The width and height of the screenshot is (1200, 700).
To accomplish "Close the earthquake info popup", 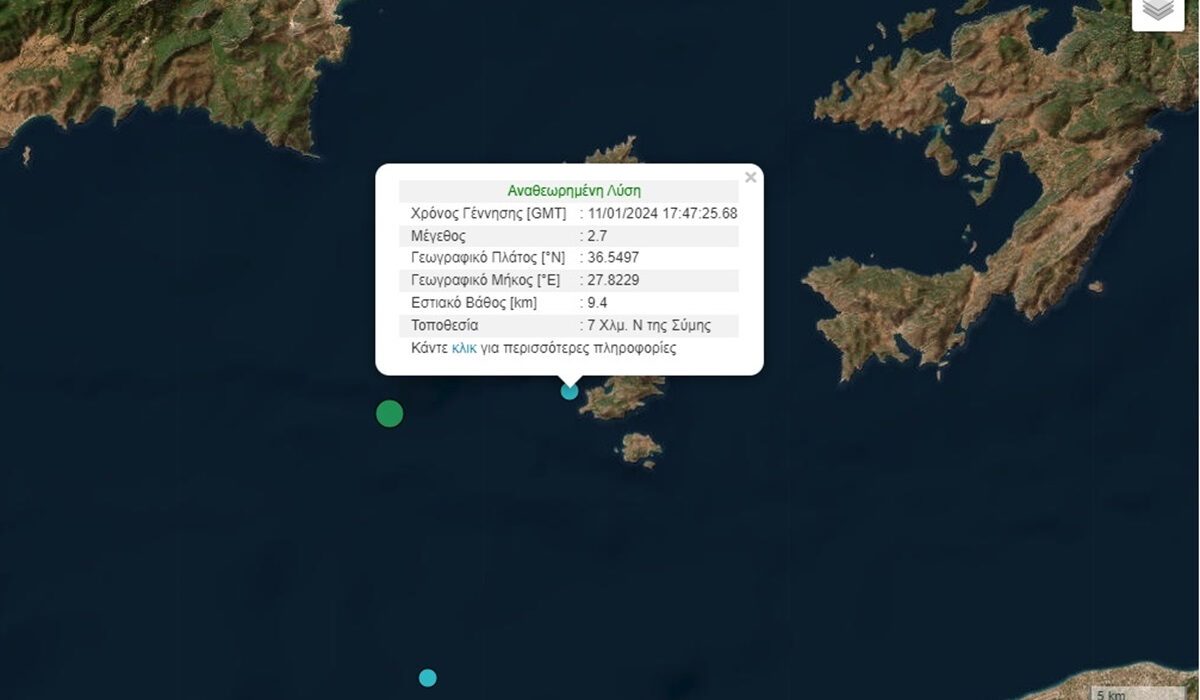I will click(750, 178).
